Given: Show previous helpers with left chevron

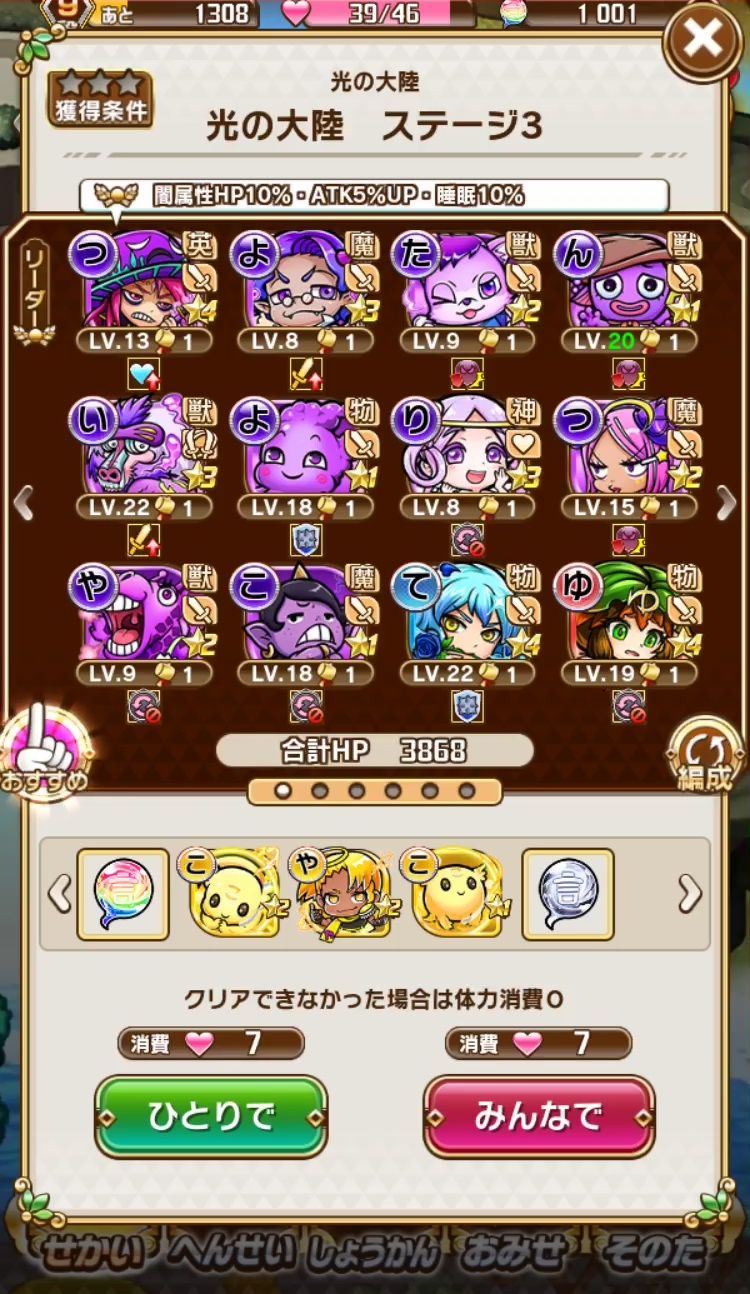Looking at the screenshot, I should pyautogui.click(x=60, y=893).
